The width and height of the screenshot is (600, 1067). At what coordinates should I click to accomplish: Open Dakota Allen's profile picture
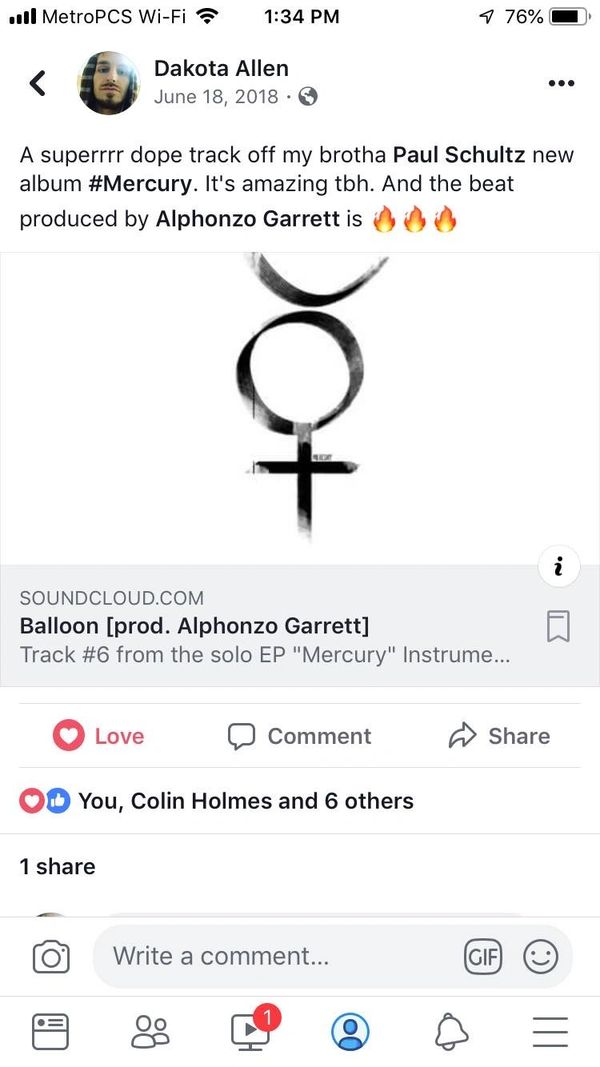(x=108, y=83)
